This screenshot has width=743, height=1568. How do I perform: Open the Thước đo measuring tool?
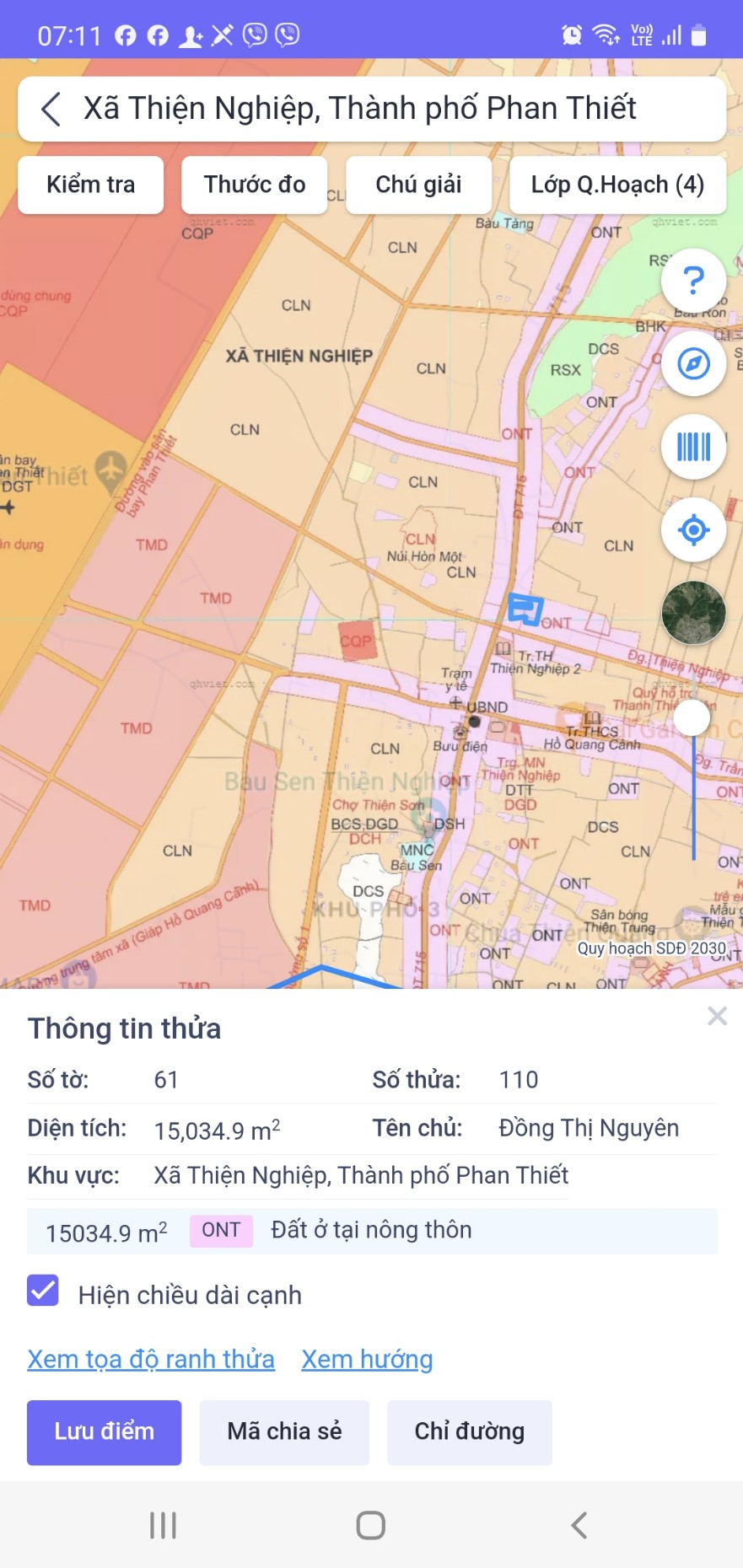click(255, 185)
